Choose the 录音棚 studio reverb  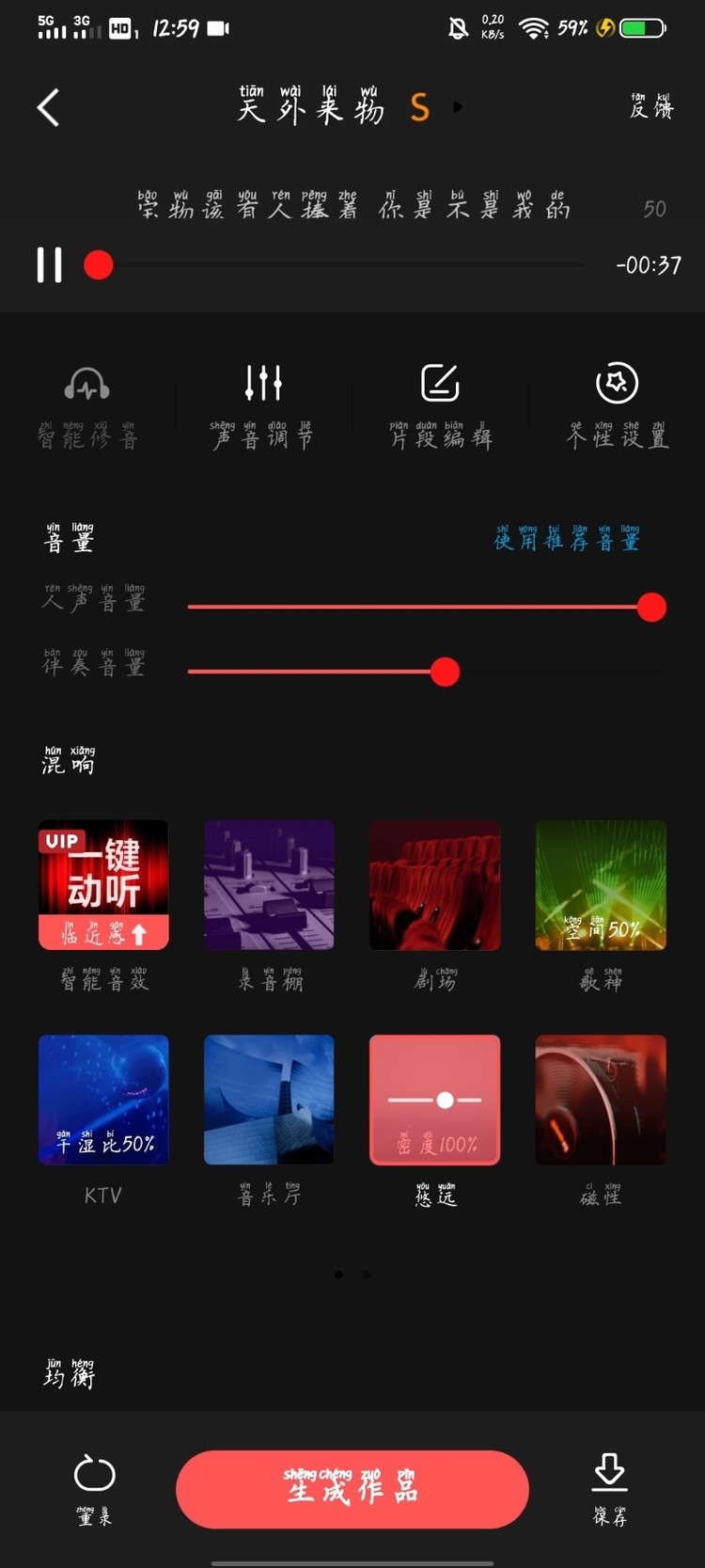[x=269, y=885]
